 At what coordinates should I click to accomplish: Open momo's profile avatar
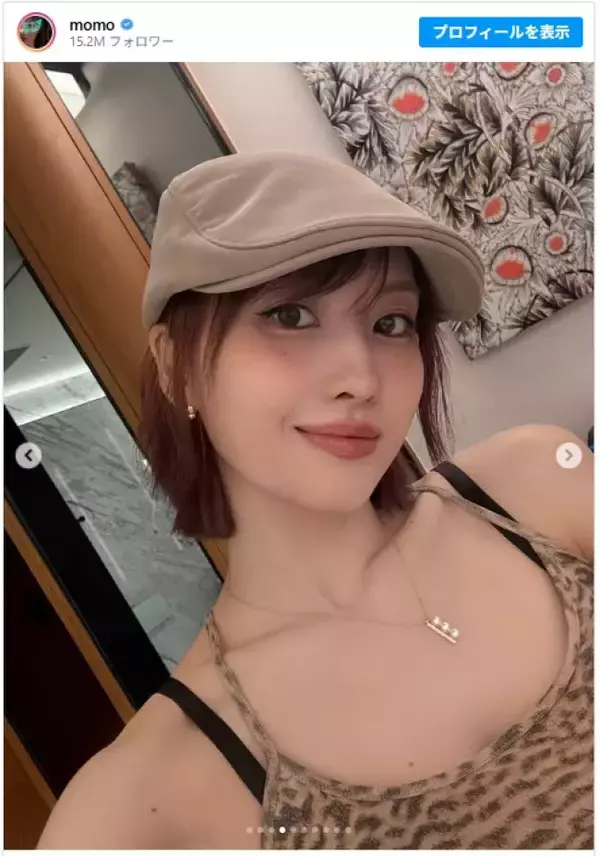click(x=36, y=32)
